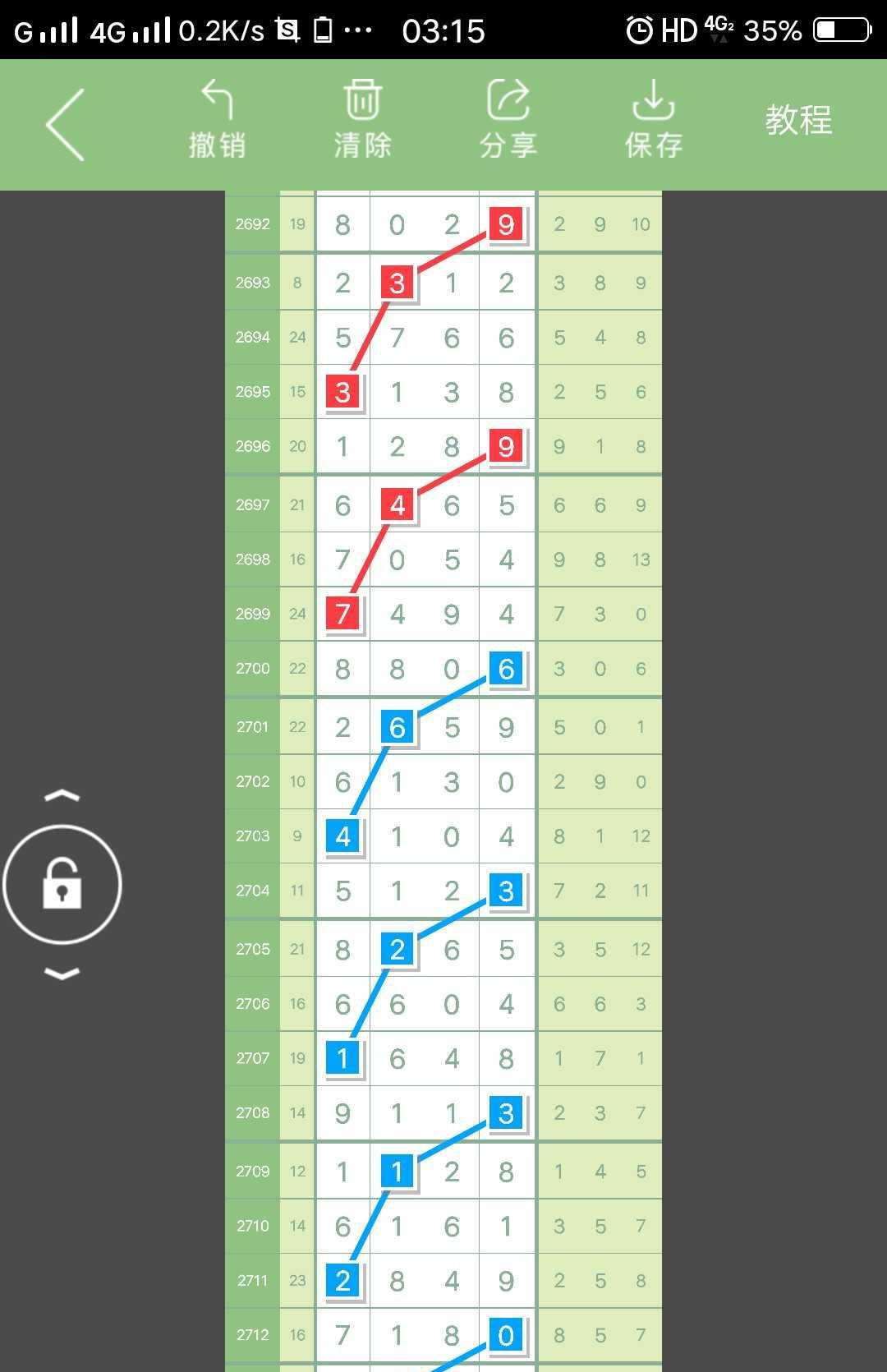Share the chart via 分享
Viewport: 887px width, 1372px height.
(x=508, y=119)
